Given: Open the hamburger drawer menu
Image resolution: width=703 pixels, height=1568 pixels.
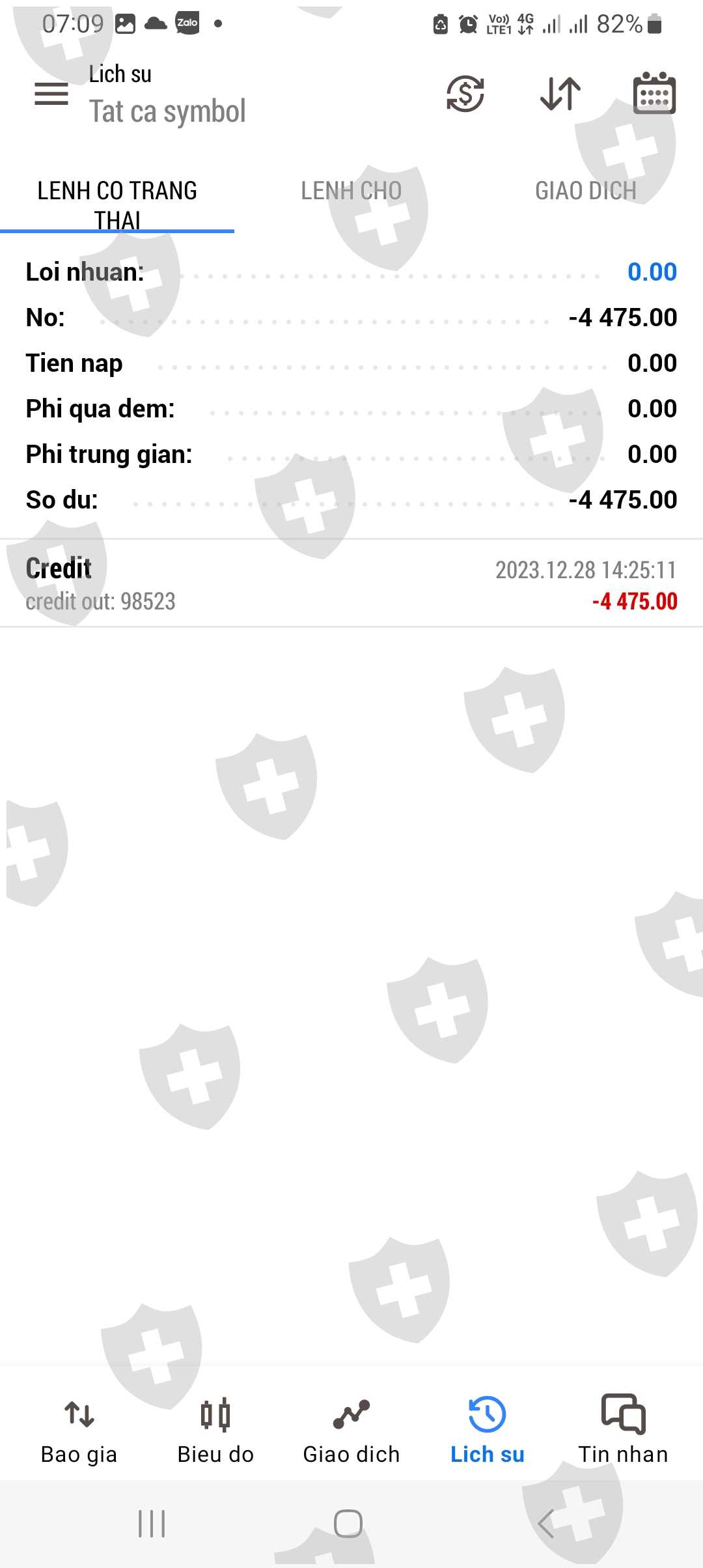Looking at the screenshot, I should [x=51, y=94].
